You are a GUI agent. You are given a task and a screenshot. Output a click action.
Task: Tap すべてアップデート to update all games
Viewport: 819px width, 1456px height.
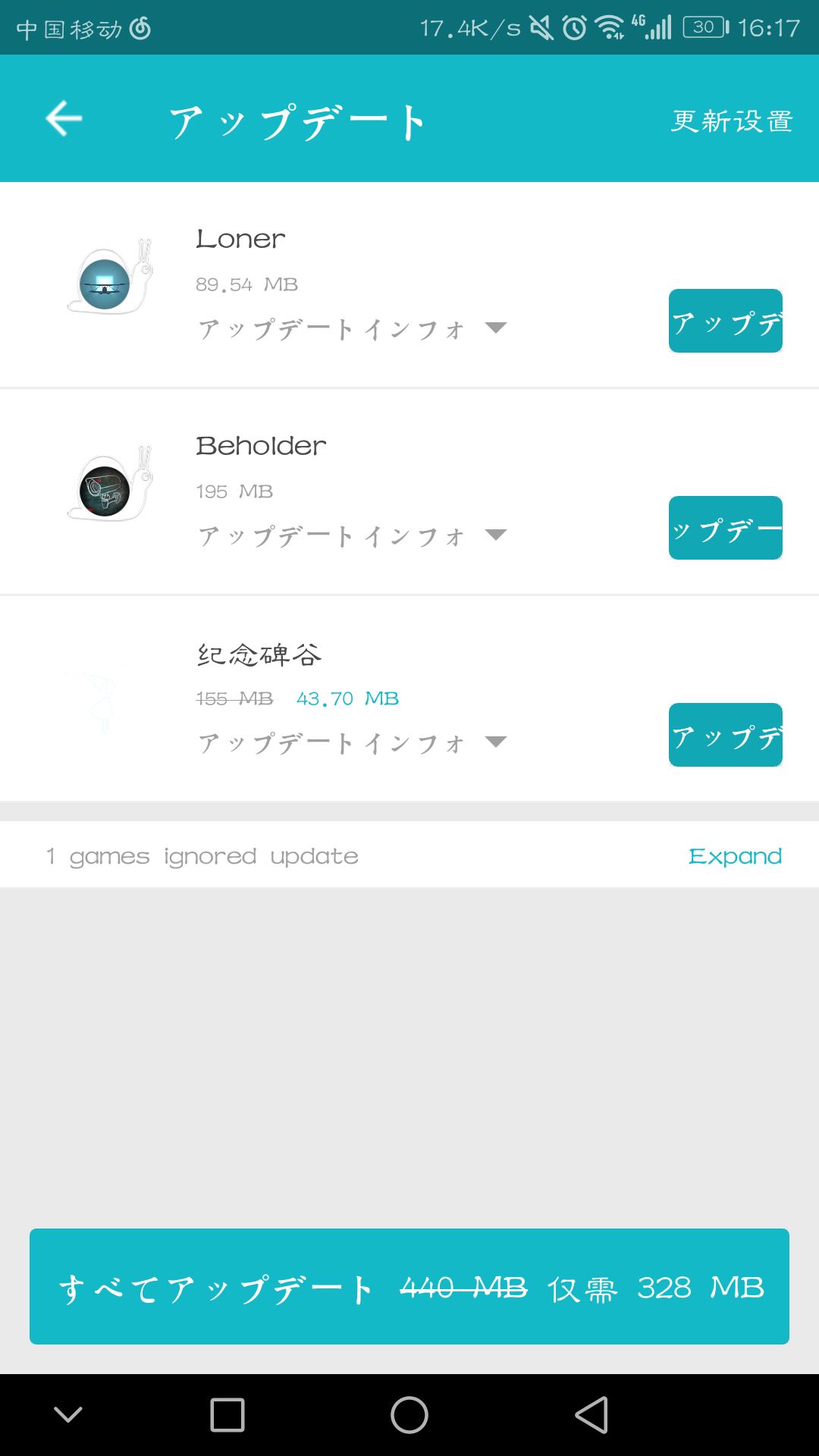tap(409, 1285)
